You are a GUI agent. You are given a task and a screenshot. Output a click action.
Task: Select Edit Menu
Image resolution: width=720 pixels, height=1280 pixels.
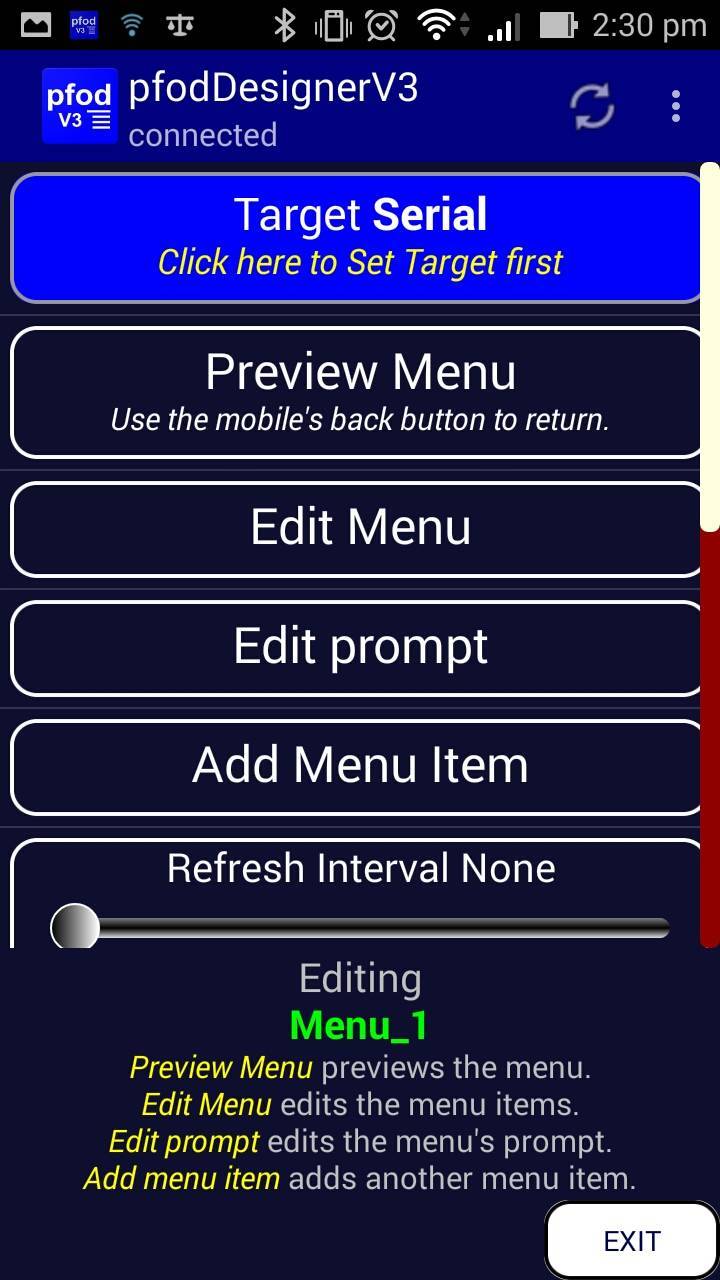pos(360,528)
